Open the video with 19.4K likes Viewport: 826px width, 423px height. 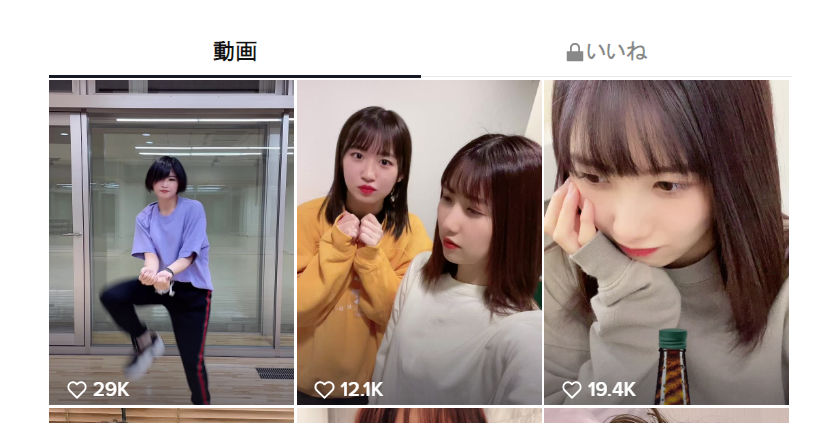(666, 240)
